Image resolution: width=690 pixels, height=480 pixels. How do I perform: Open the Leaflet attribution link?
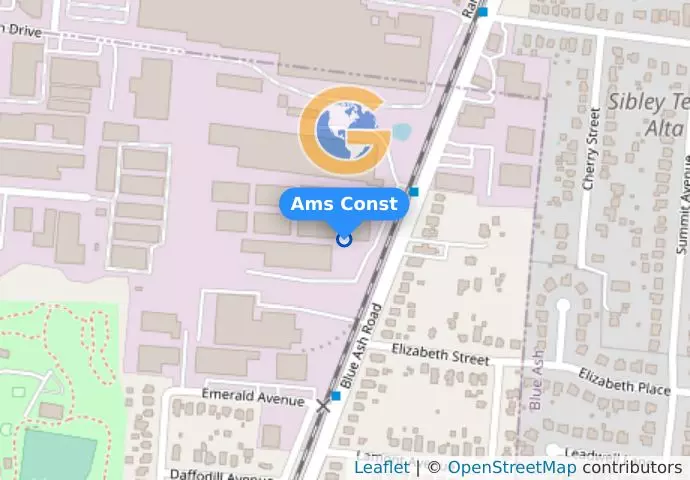[381, 467]
